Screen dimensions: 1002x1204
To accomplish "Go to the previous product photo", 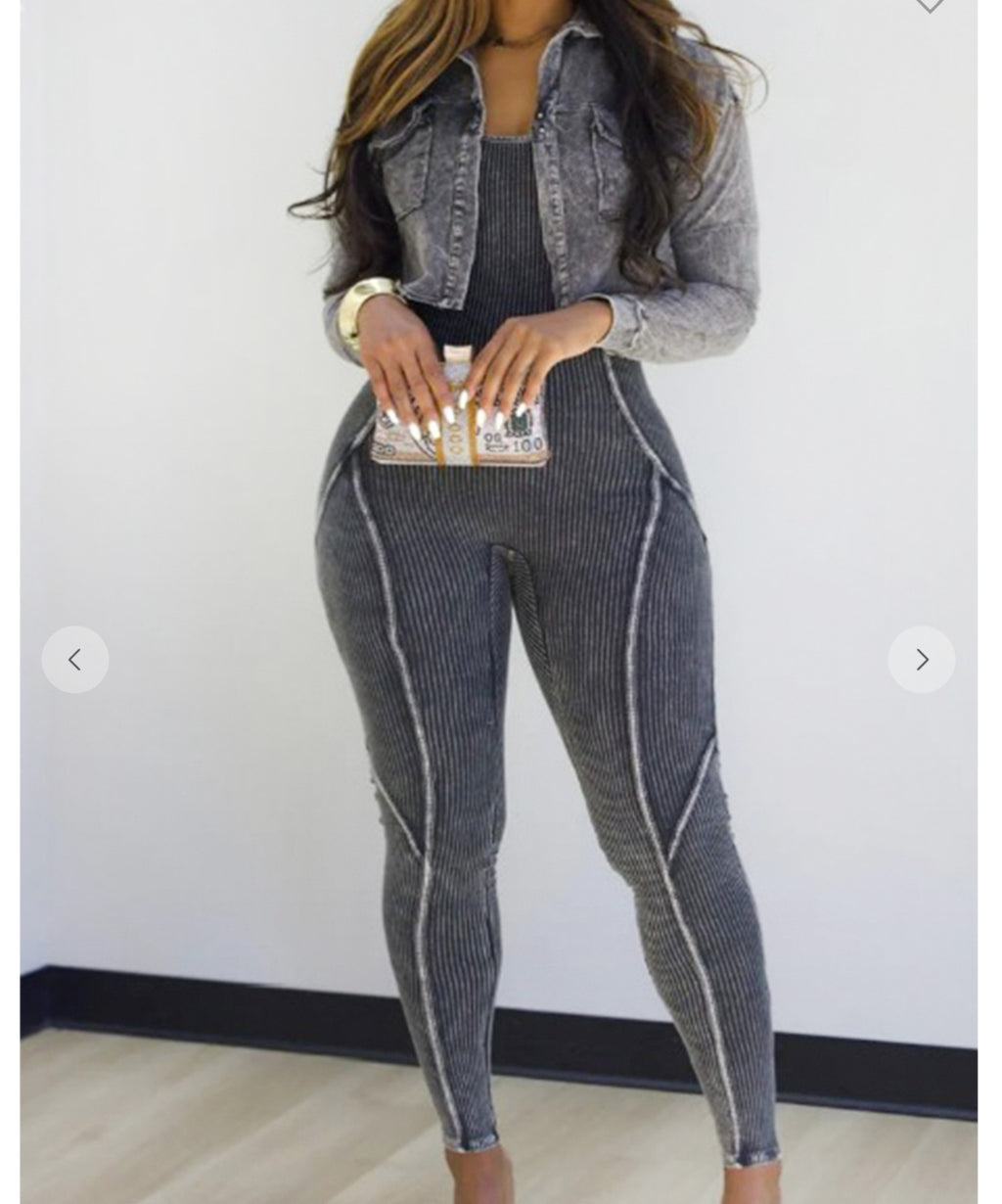I will 75,660.
